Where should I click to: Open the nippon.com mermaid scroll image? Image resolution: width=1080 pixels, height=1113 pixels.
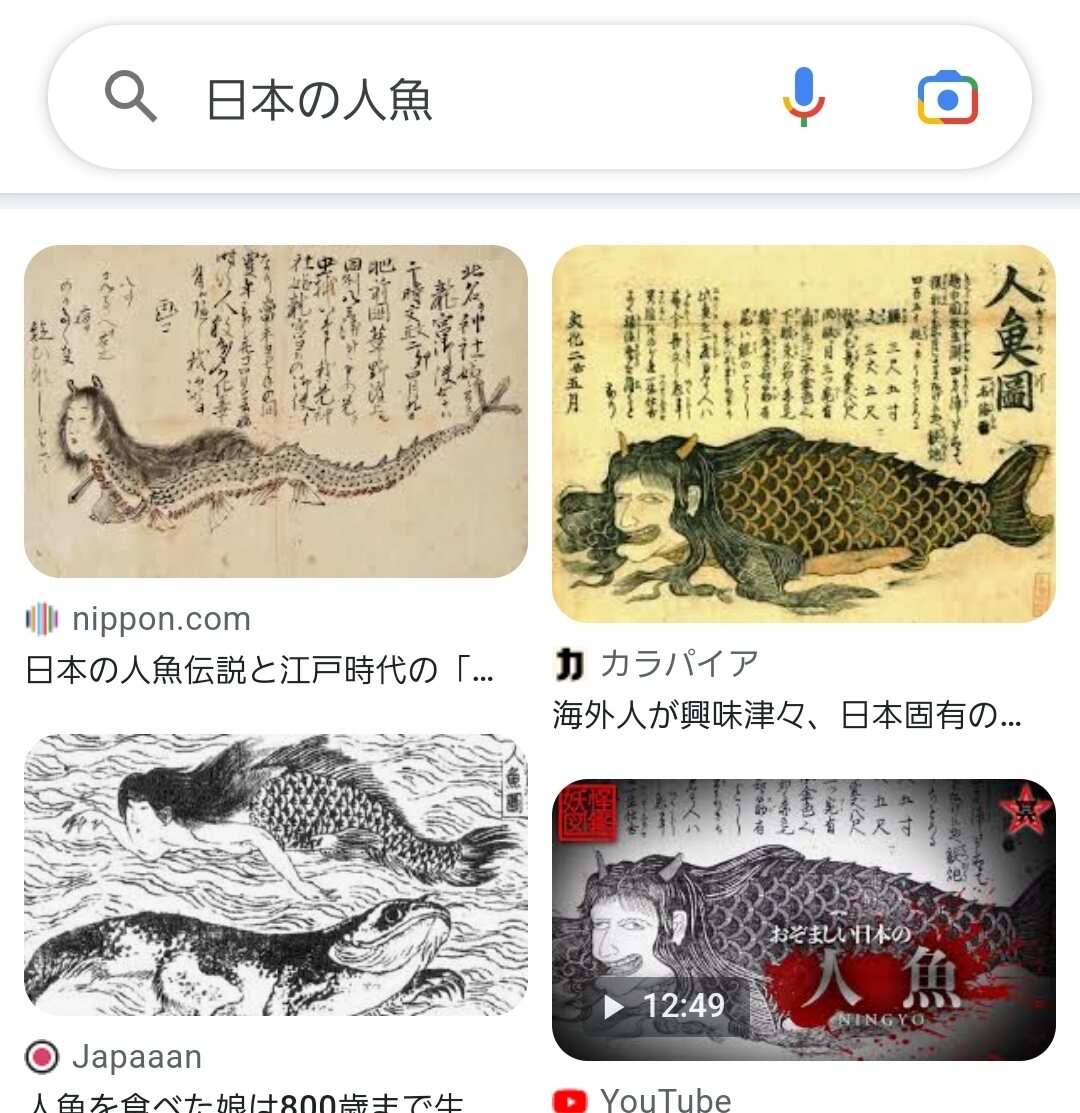(275, 411)
